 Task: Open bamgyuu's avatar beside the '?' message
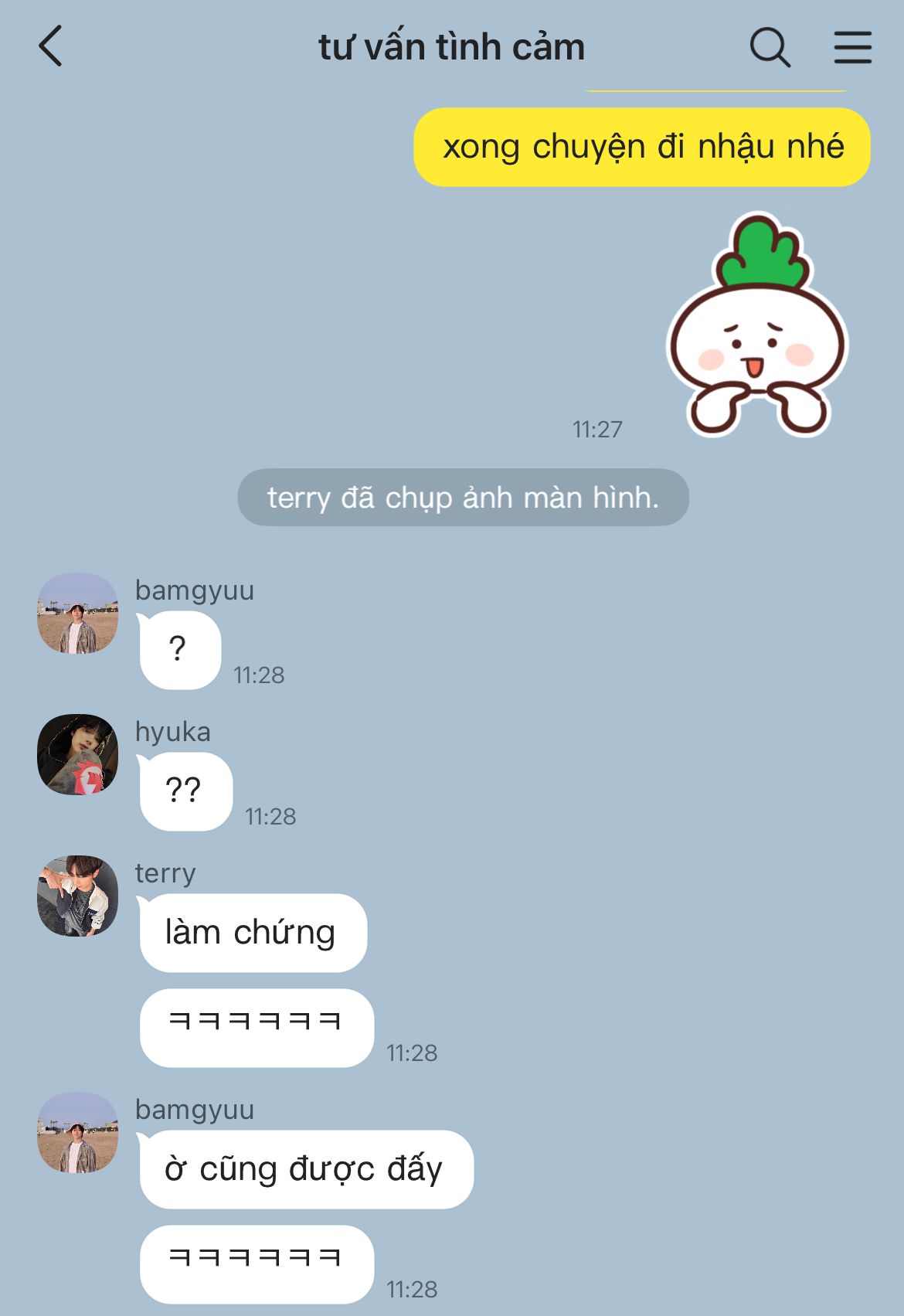[x=77, y=613]
